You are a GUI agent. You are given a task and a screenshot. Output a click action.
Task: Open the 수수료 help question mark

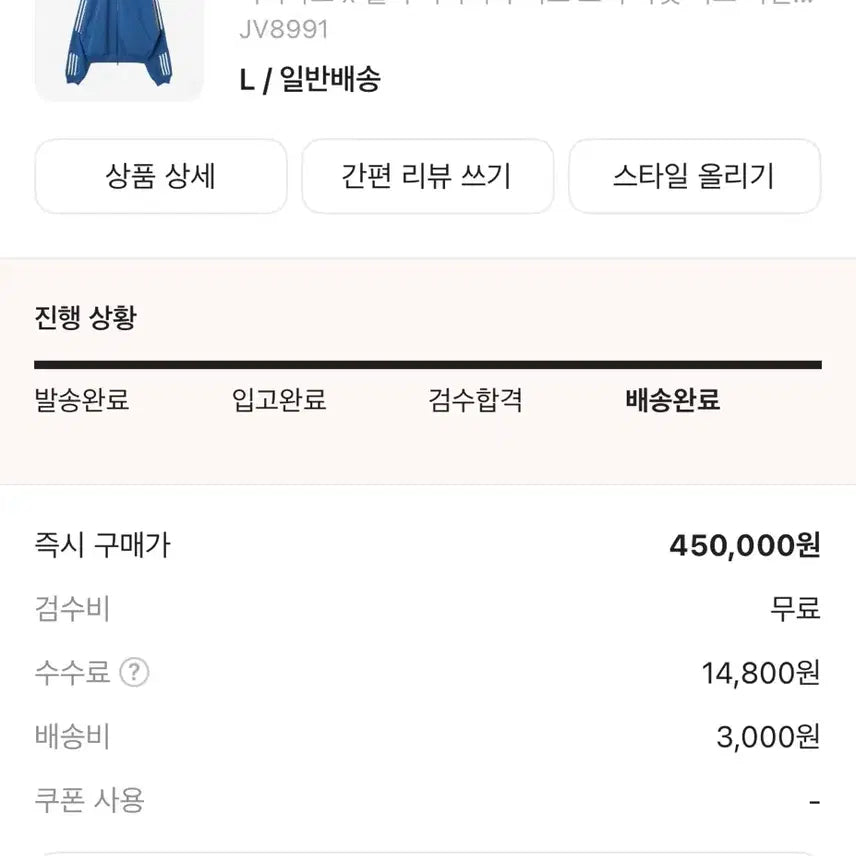(x=134, y=673)
